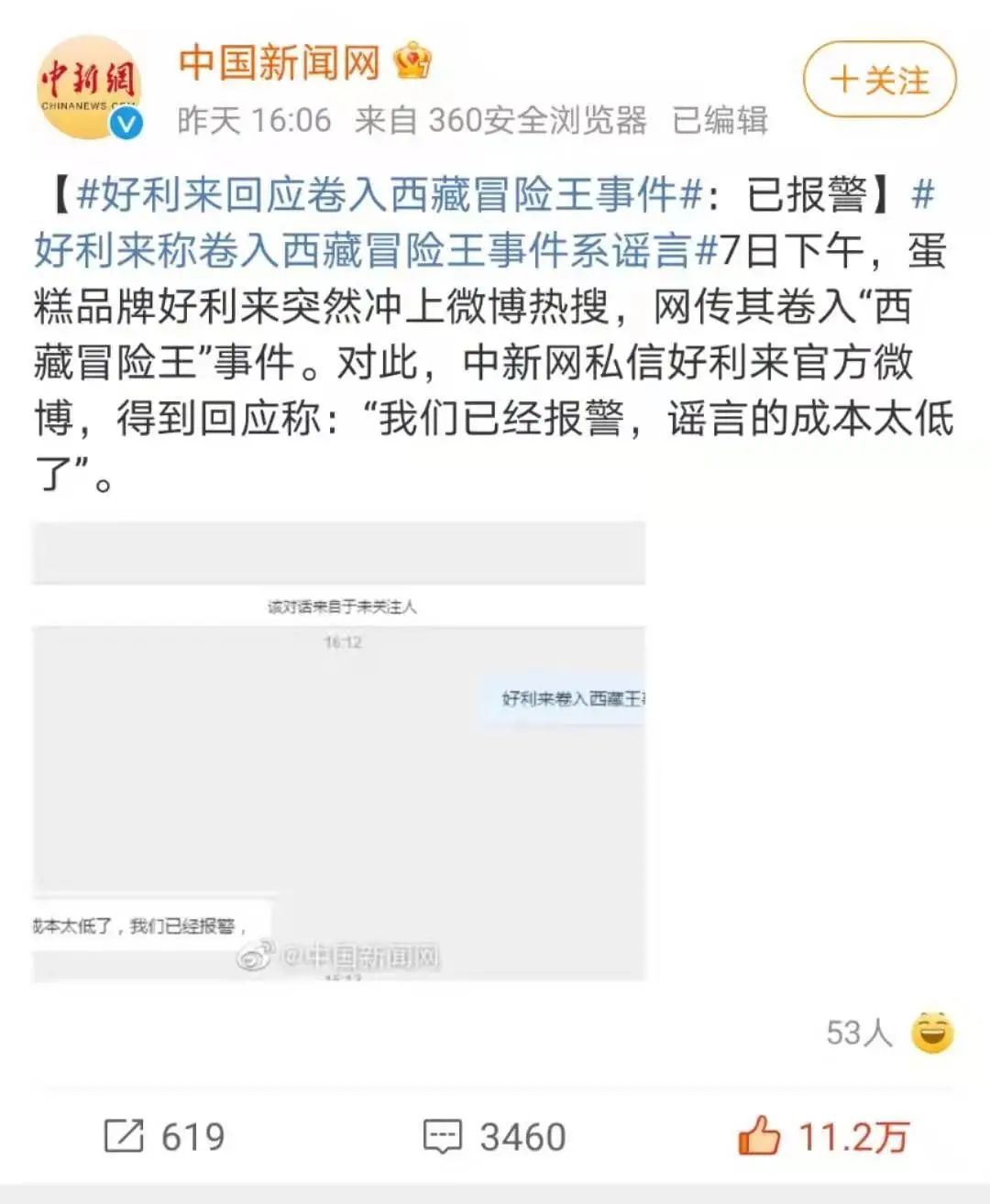990x1204 pixels.
Task: Open the 3460 comments
Action: click(495, 1137)
